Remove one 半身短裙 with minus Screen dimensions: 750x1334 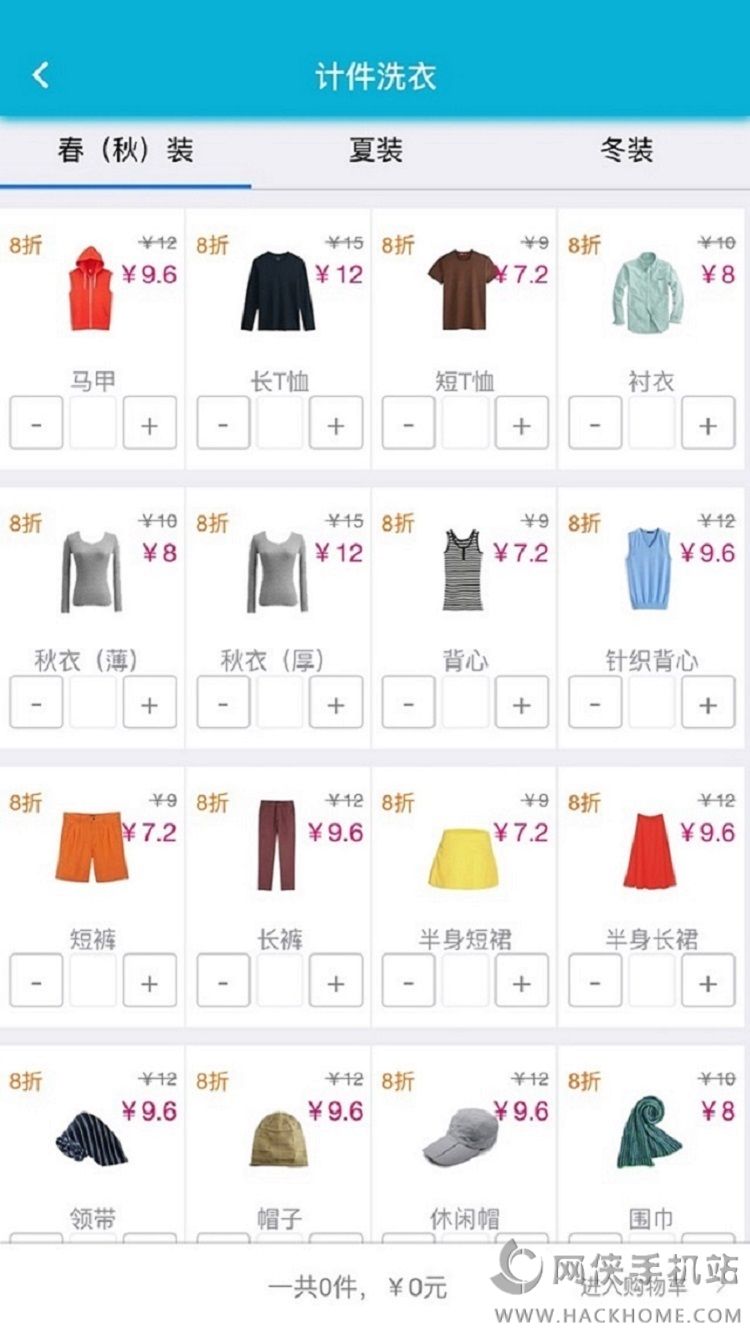[x=408, y=981]
